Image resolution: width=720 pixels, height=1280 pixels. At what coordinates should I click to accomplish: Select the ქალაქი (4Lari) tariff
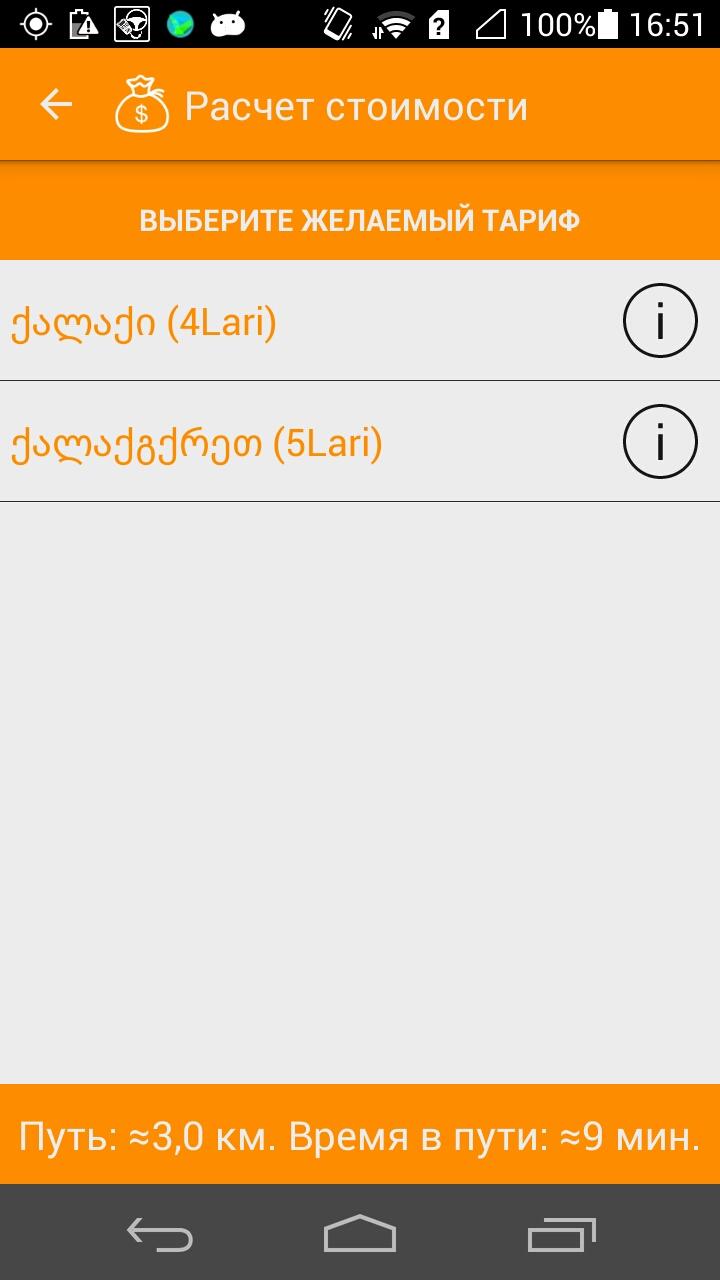coord(144,322)
